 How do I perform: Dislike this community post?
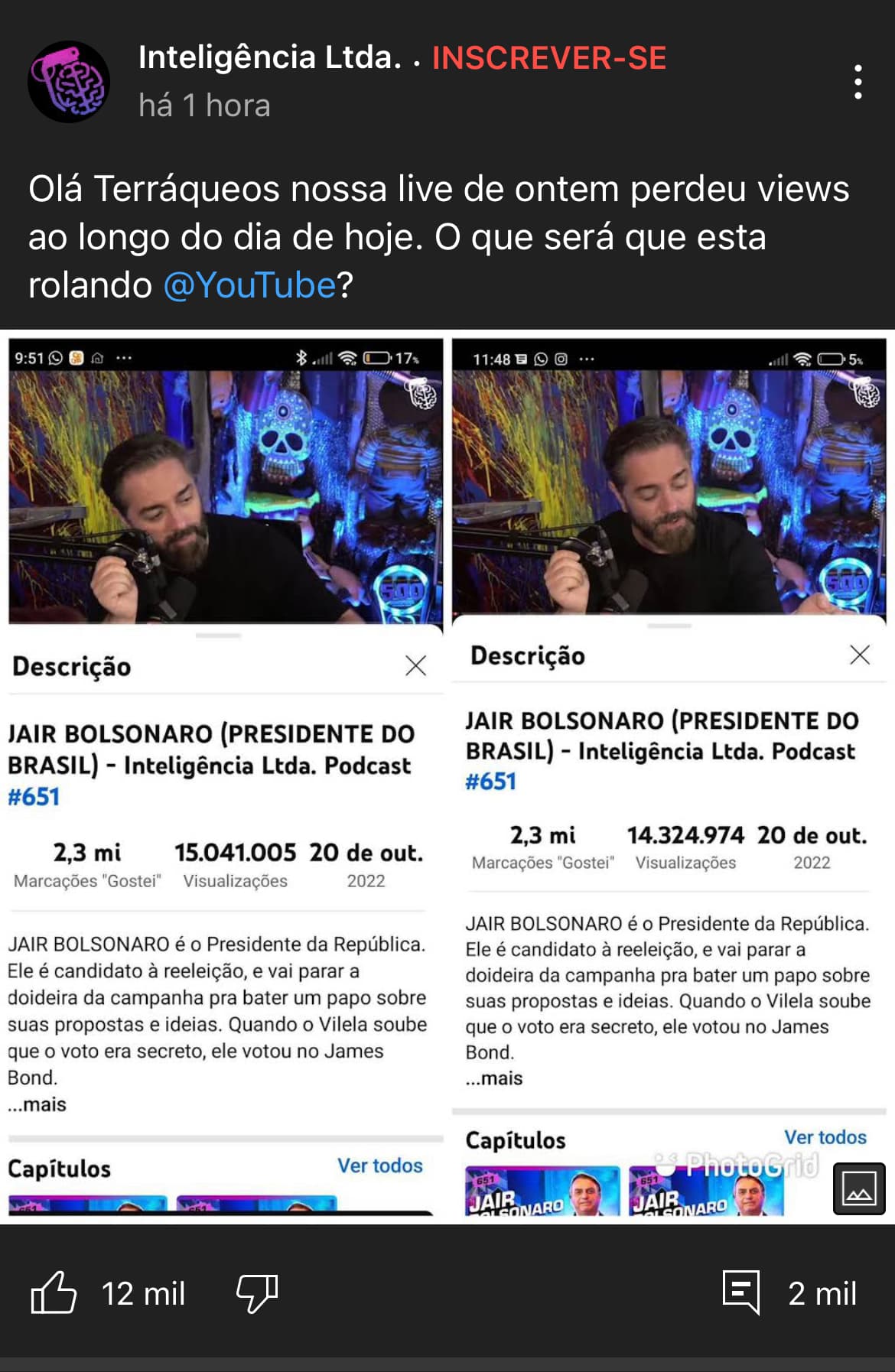(x=257, y=1292)
